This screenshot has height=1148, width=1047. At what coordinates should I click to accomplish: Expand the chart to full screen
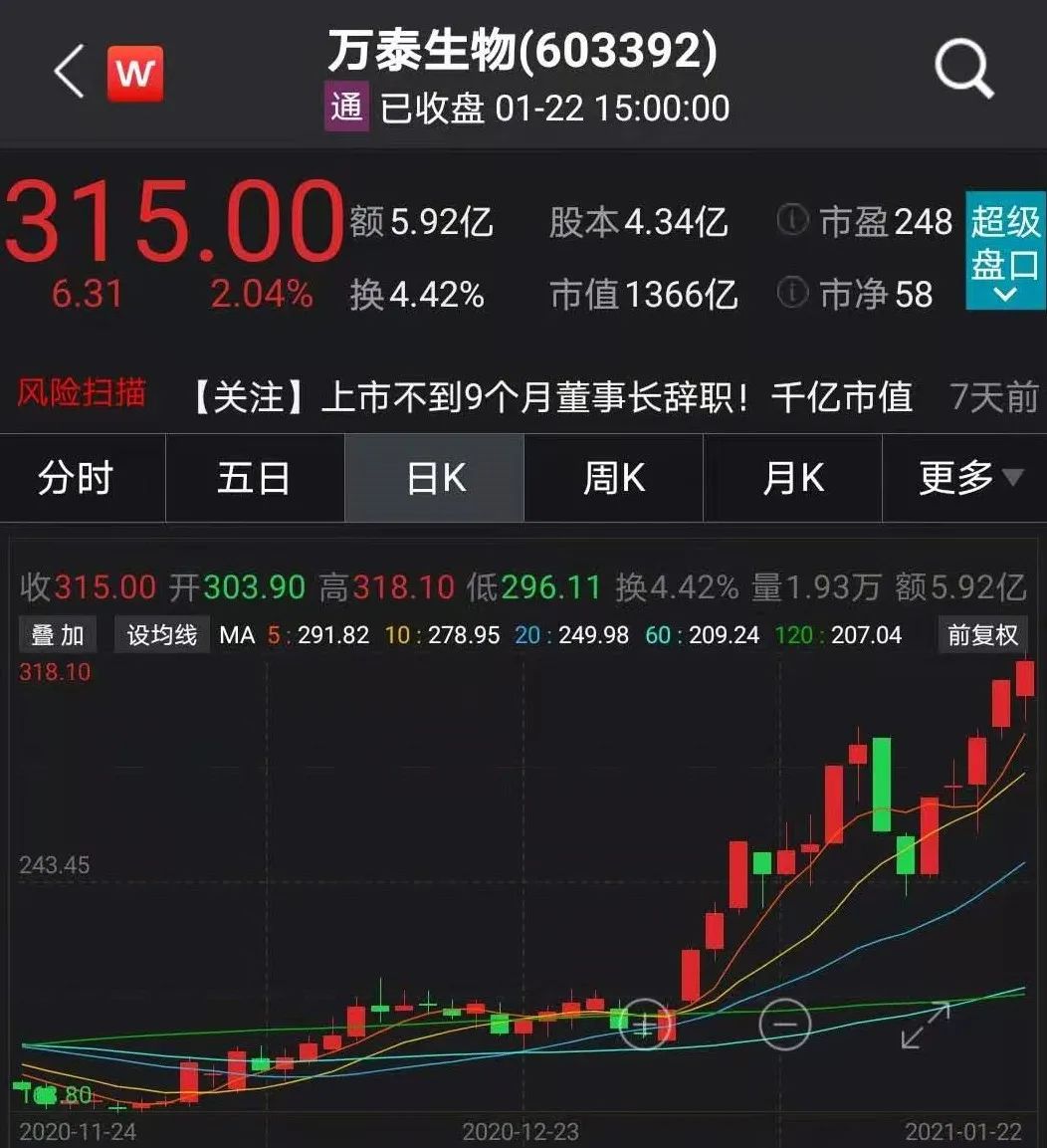[x=926, y=1026]
